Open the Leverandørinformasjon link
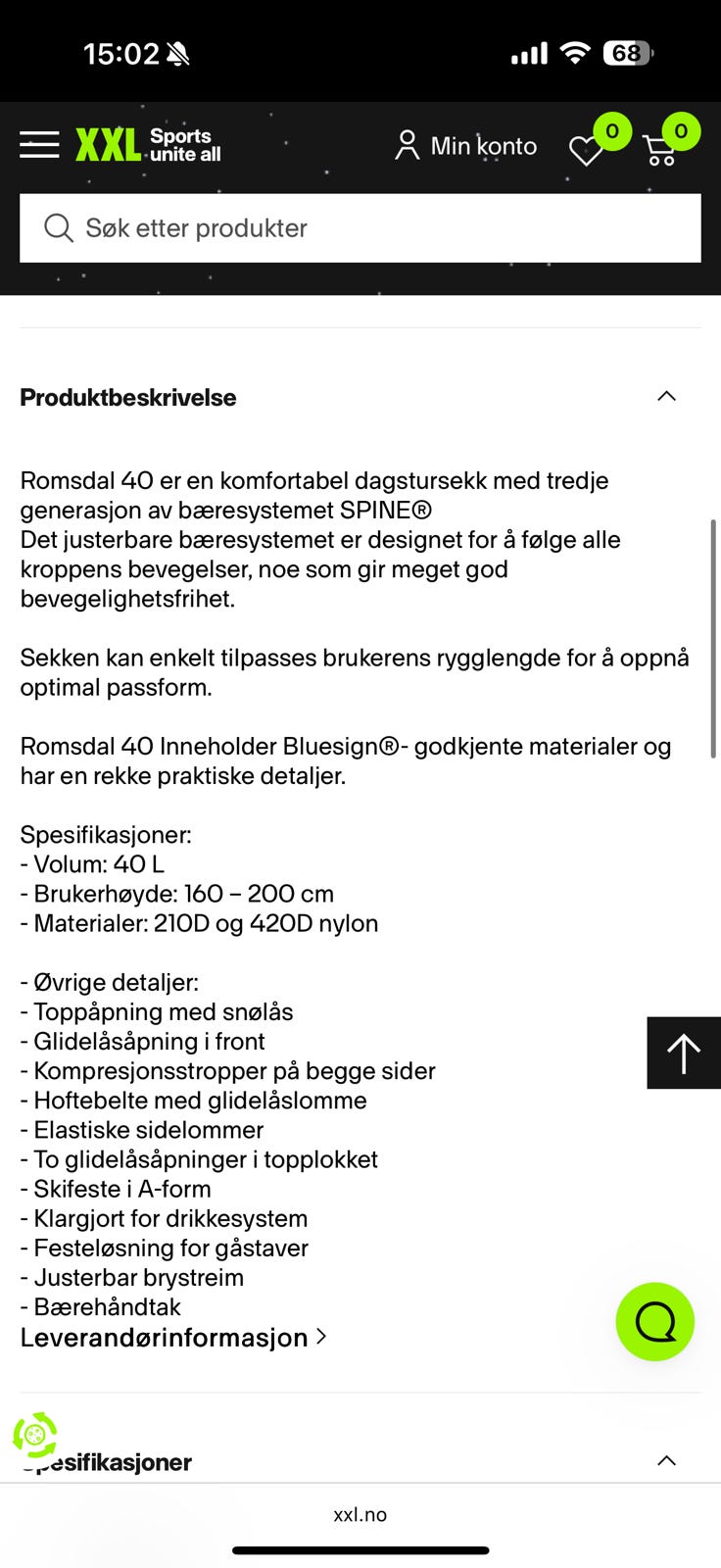The width and height of the screenshot is (721, 1568). coord(162,1337)
